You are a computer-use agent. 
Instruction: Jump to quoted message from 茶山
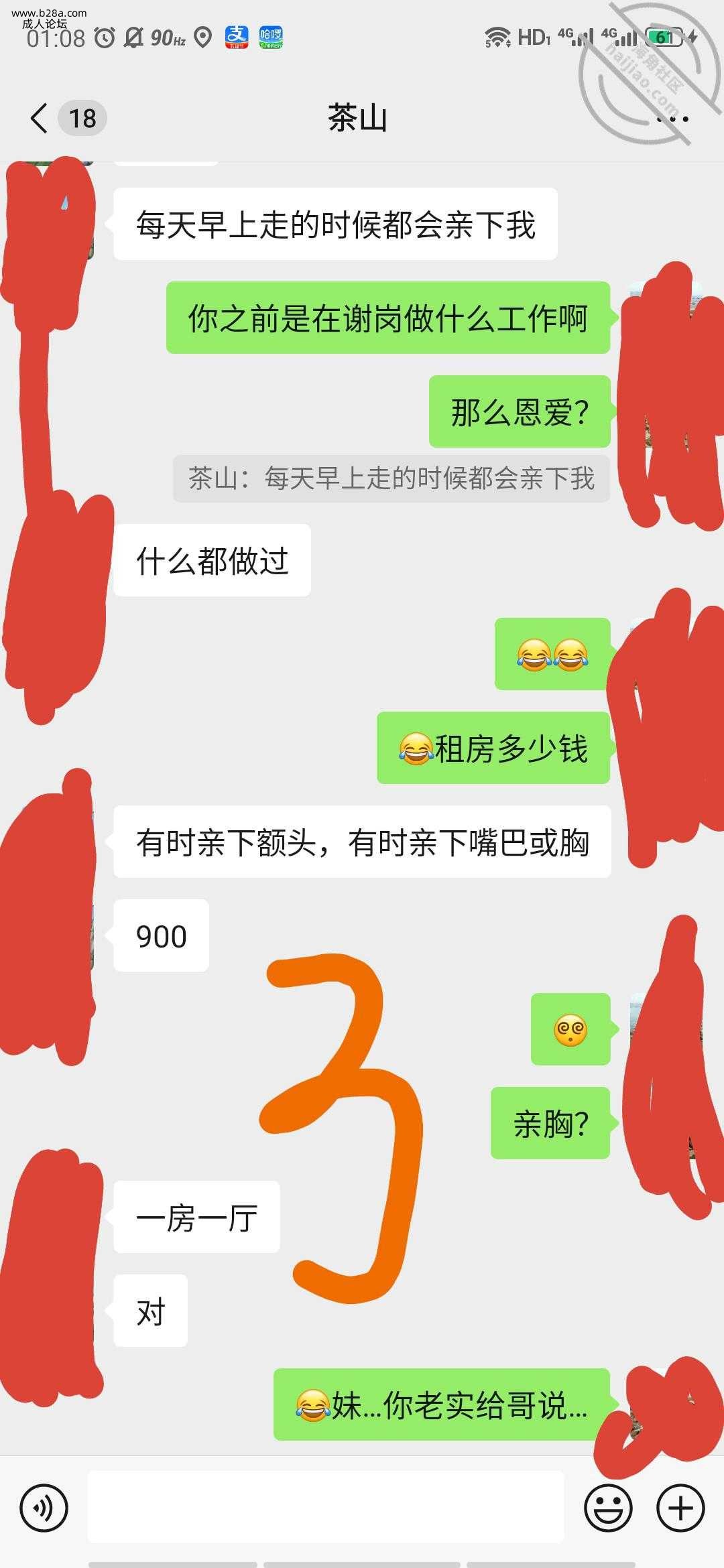click(391, 478)
